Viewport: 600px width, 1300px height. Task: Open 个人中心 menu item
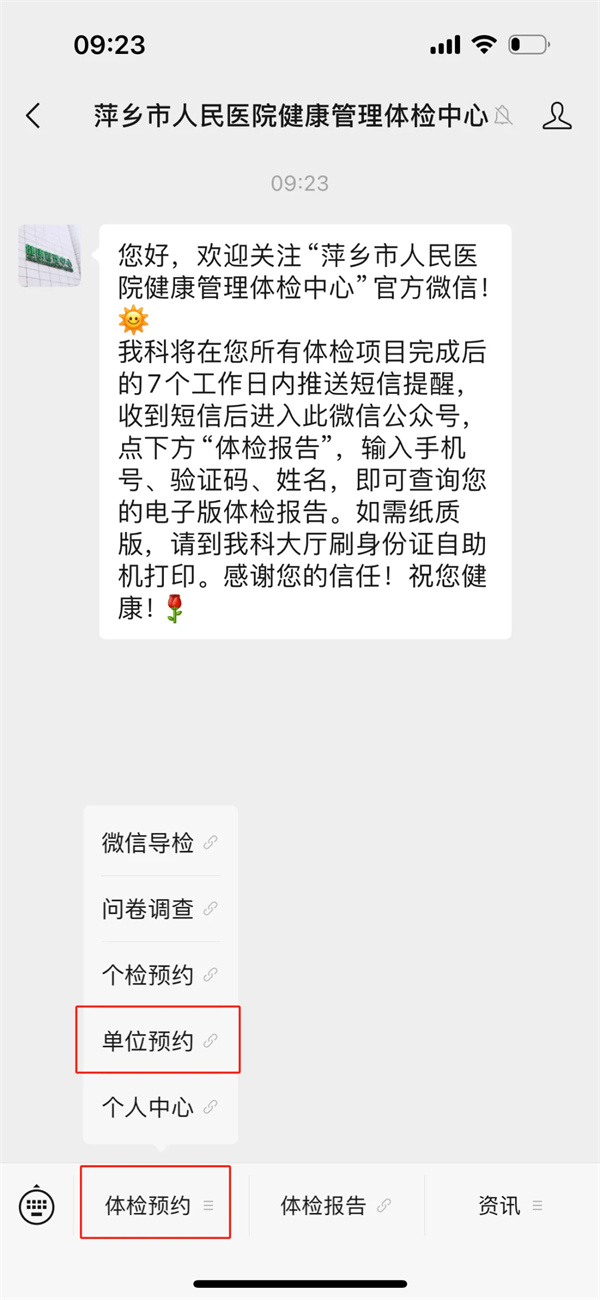(x=160, y=1108)
